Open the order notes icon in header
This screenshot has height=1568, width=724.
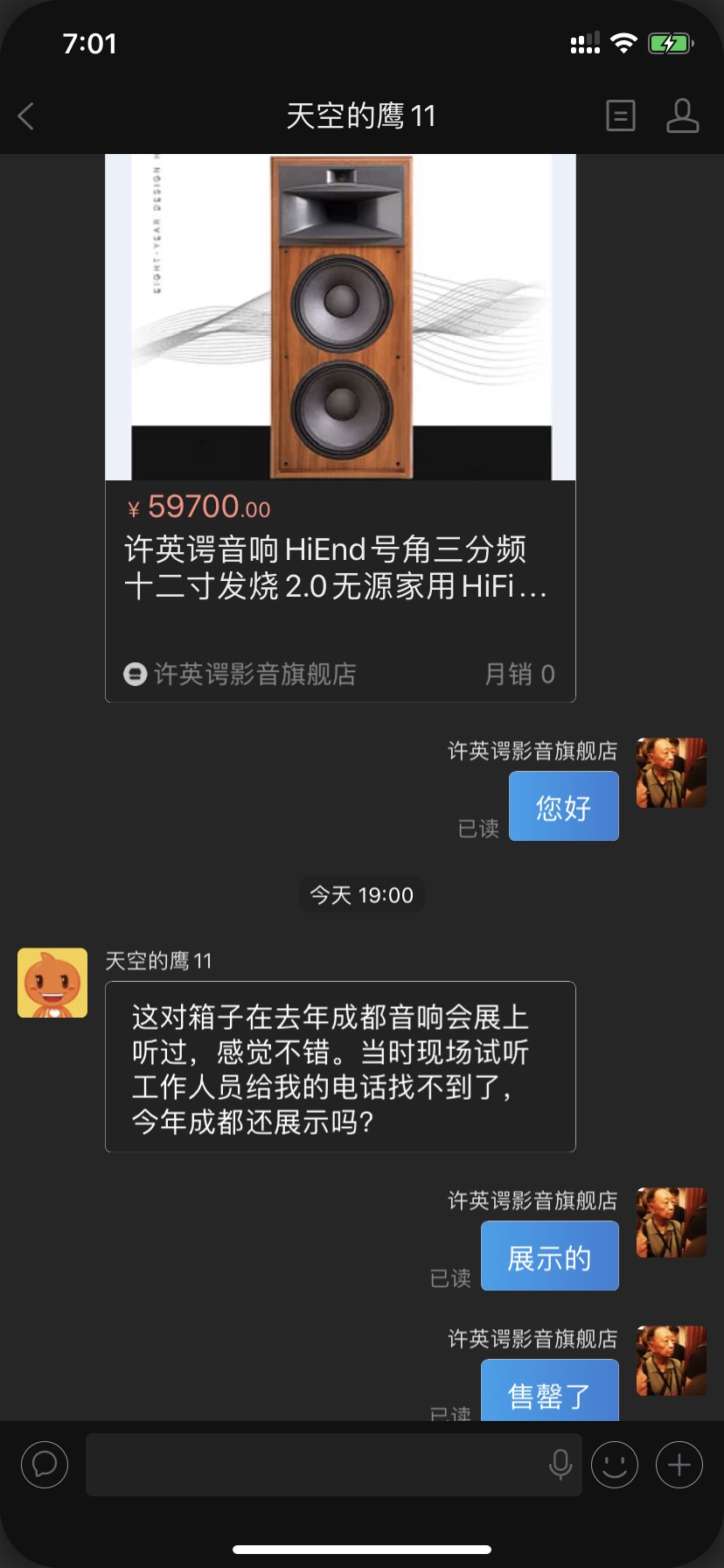point(621,115)
